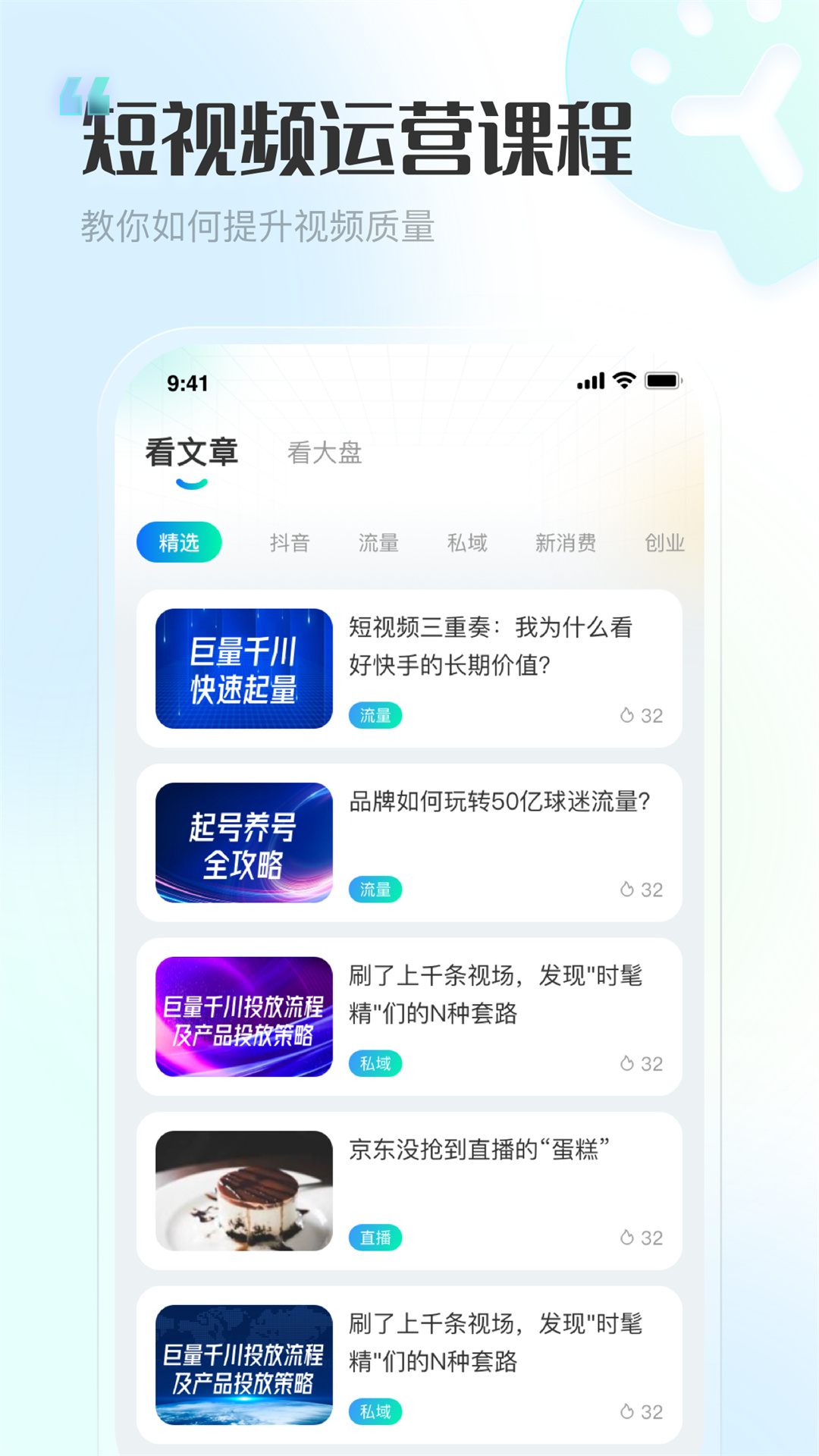This screenshot has width=819, height=1456.
Task: Tap the flame icon beside the cake article
Action: (x=628, y=1238)
